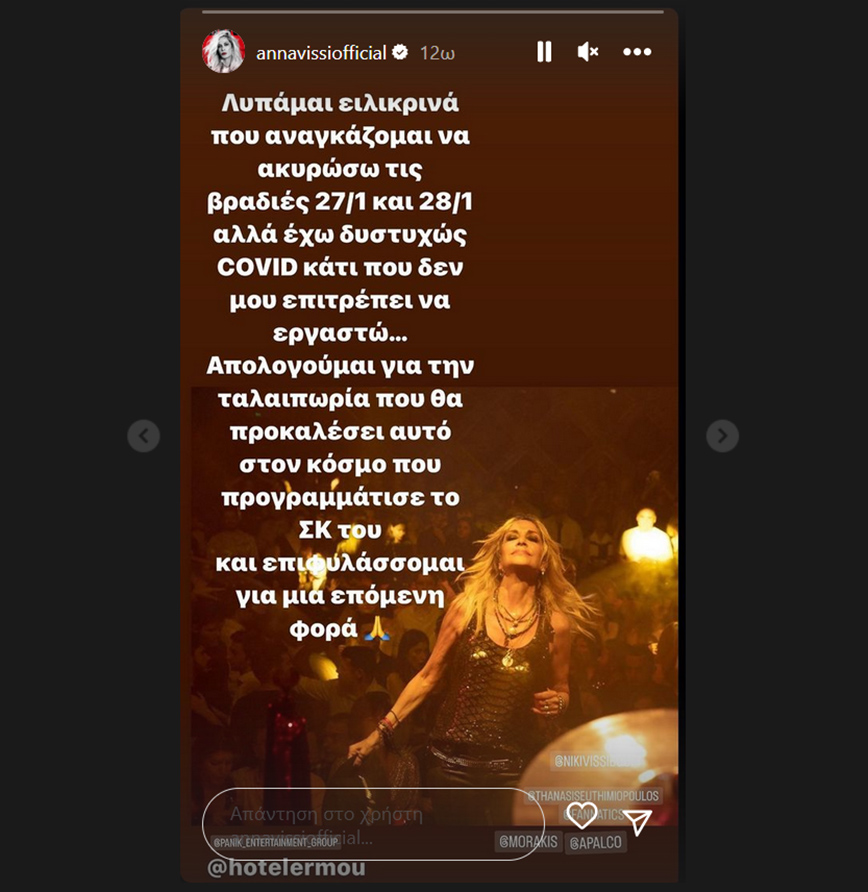Skip to the next story
Image resolution: width=868 pixels, height=892 pixels.
[722, 435]
